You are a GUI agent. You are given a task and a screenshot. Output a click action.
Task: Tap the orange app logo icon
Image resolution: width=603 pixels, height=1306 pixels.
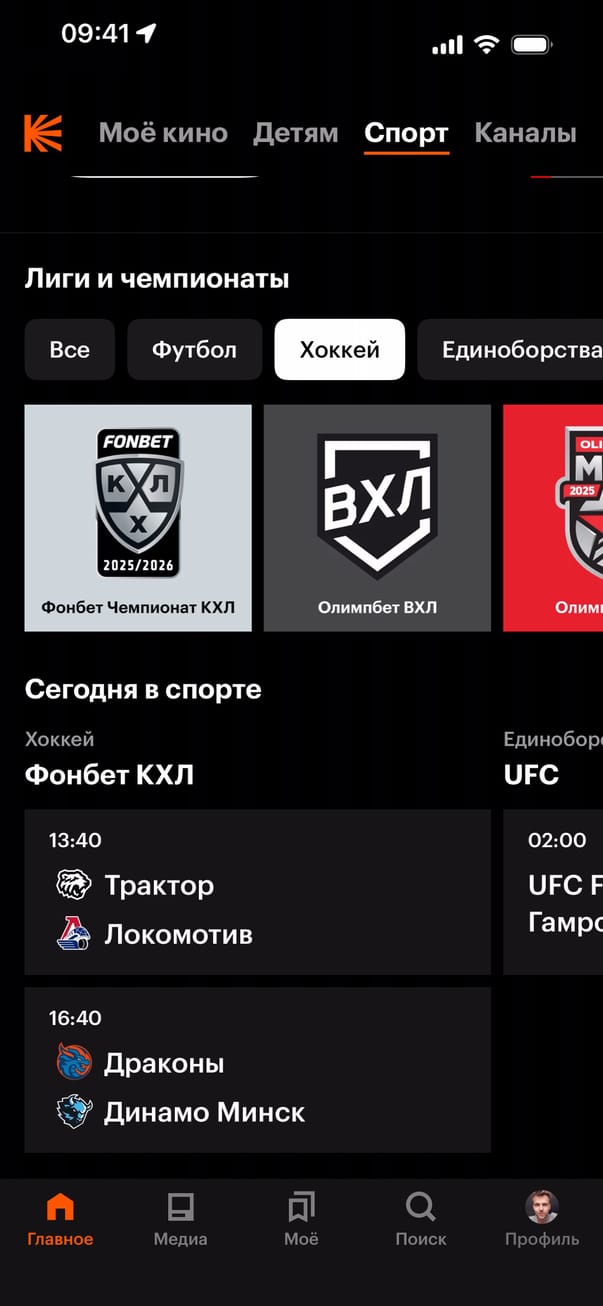[x=43, y=133]
